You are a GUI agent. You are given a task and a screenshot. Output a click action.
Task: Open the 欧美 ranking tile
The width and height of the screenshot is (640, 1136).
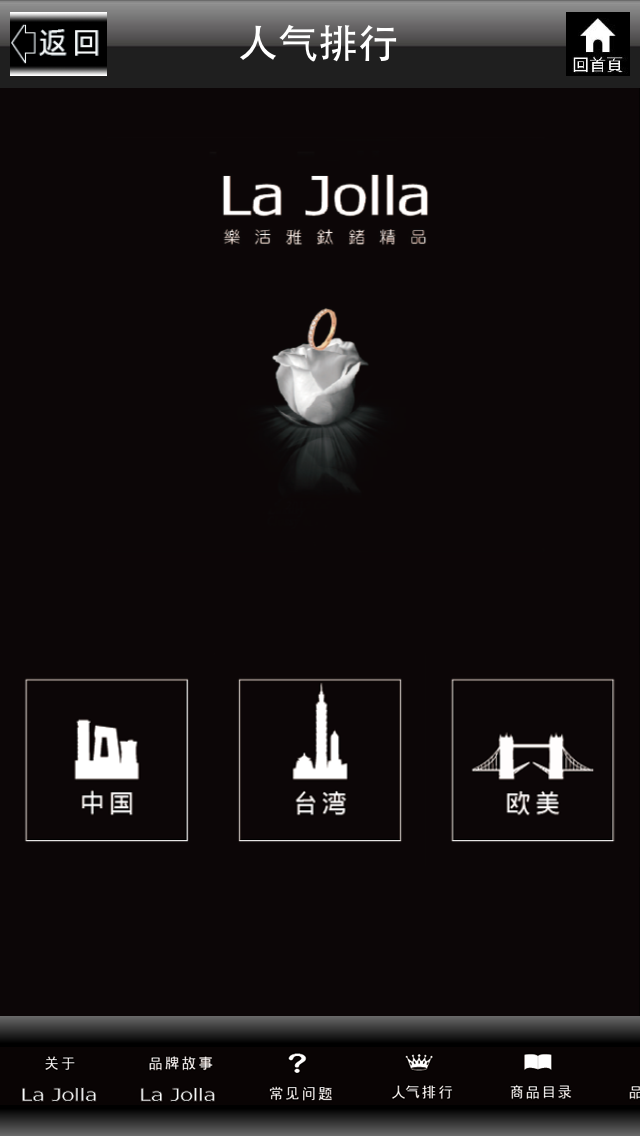tap(533, 760)
